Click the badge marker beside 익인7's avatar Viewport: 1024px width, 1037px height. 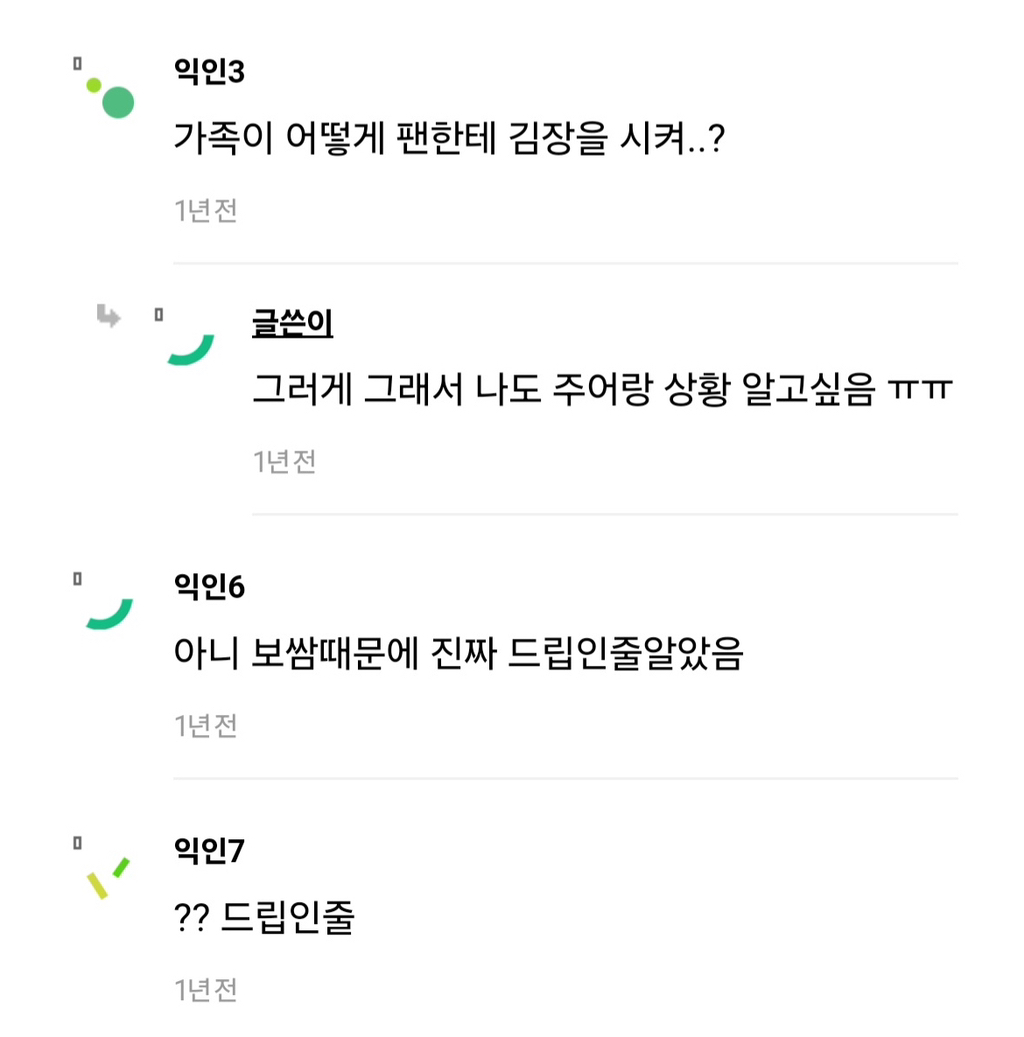78,843
